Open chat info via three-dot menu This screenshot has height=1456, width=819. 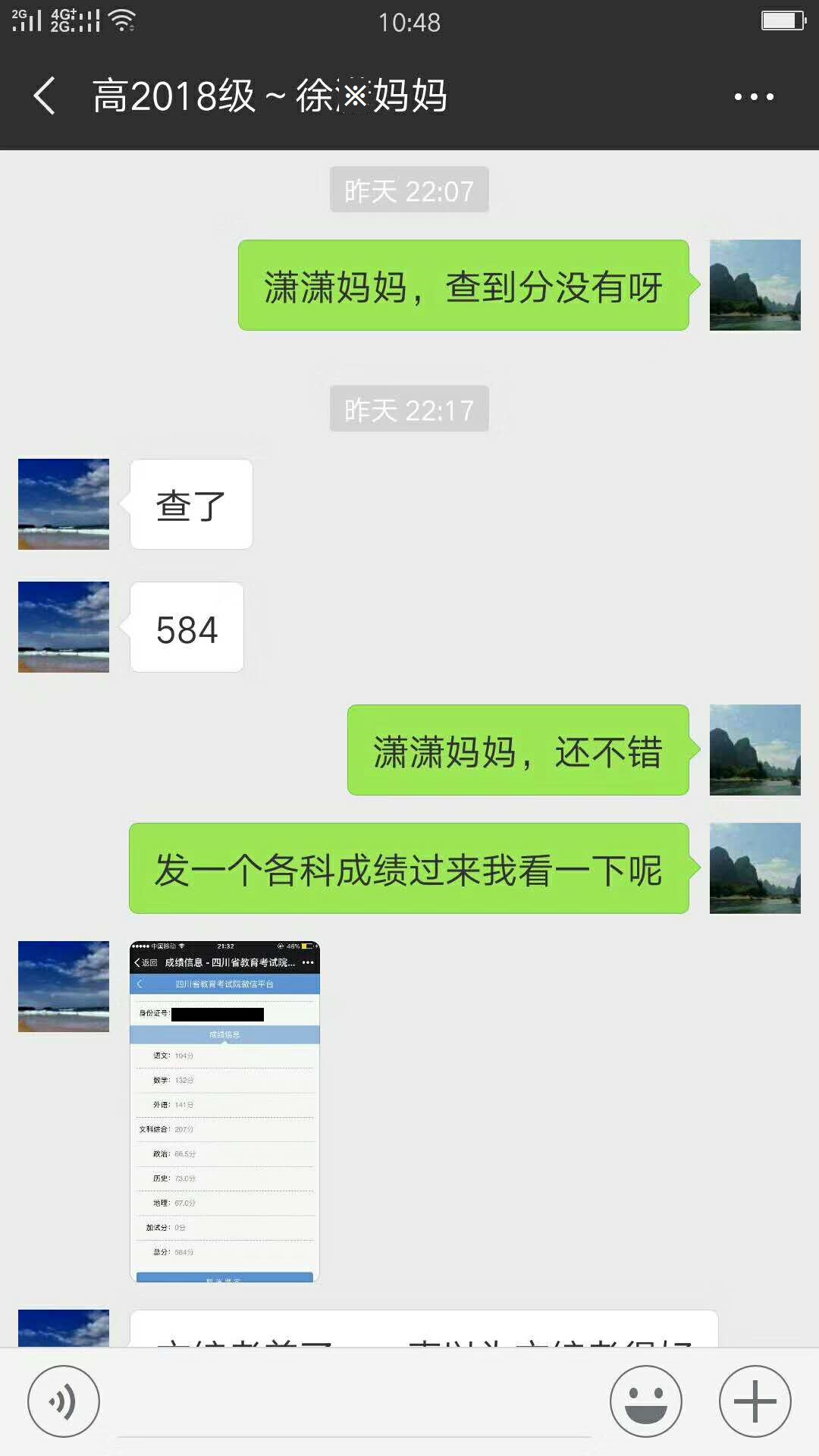click(754, 96)
